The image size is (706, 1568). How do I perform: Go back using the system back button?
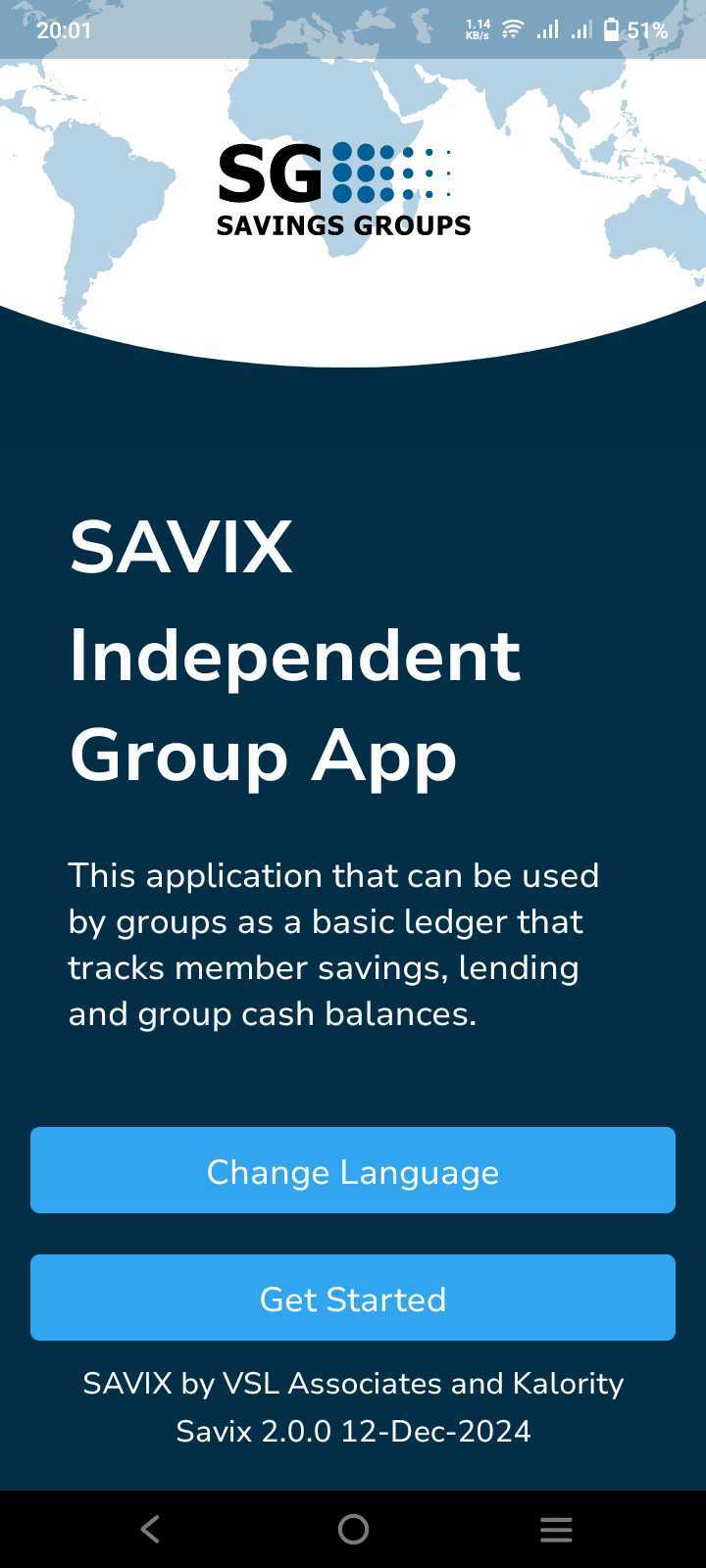150,1529
